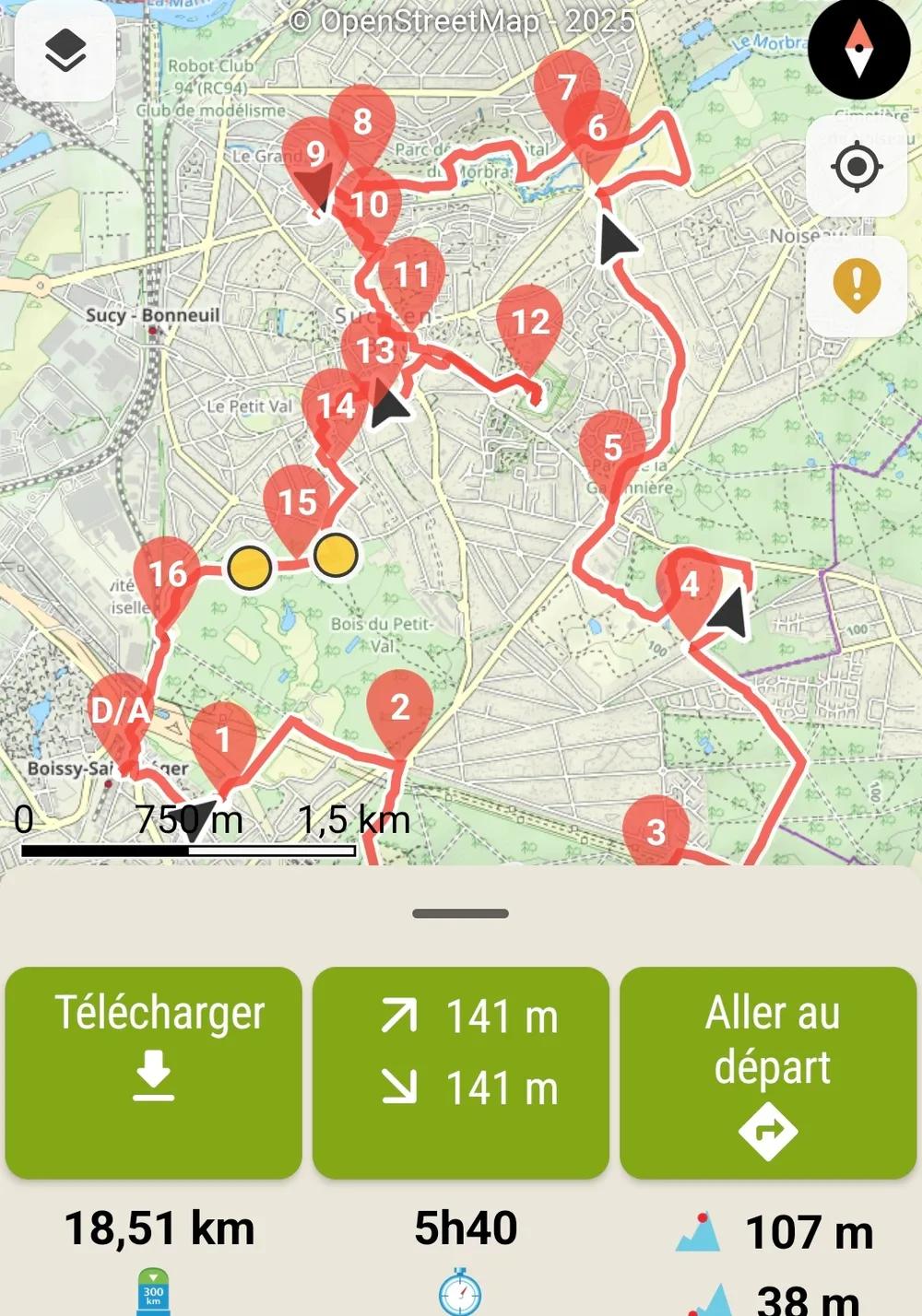The height and width of the screenshot is (1316, 922).
Task: Tap the bottom sheet drag handle
Action: (x=460, y=913)
